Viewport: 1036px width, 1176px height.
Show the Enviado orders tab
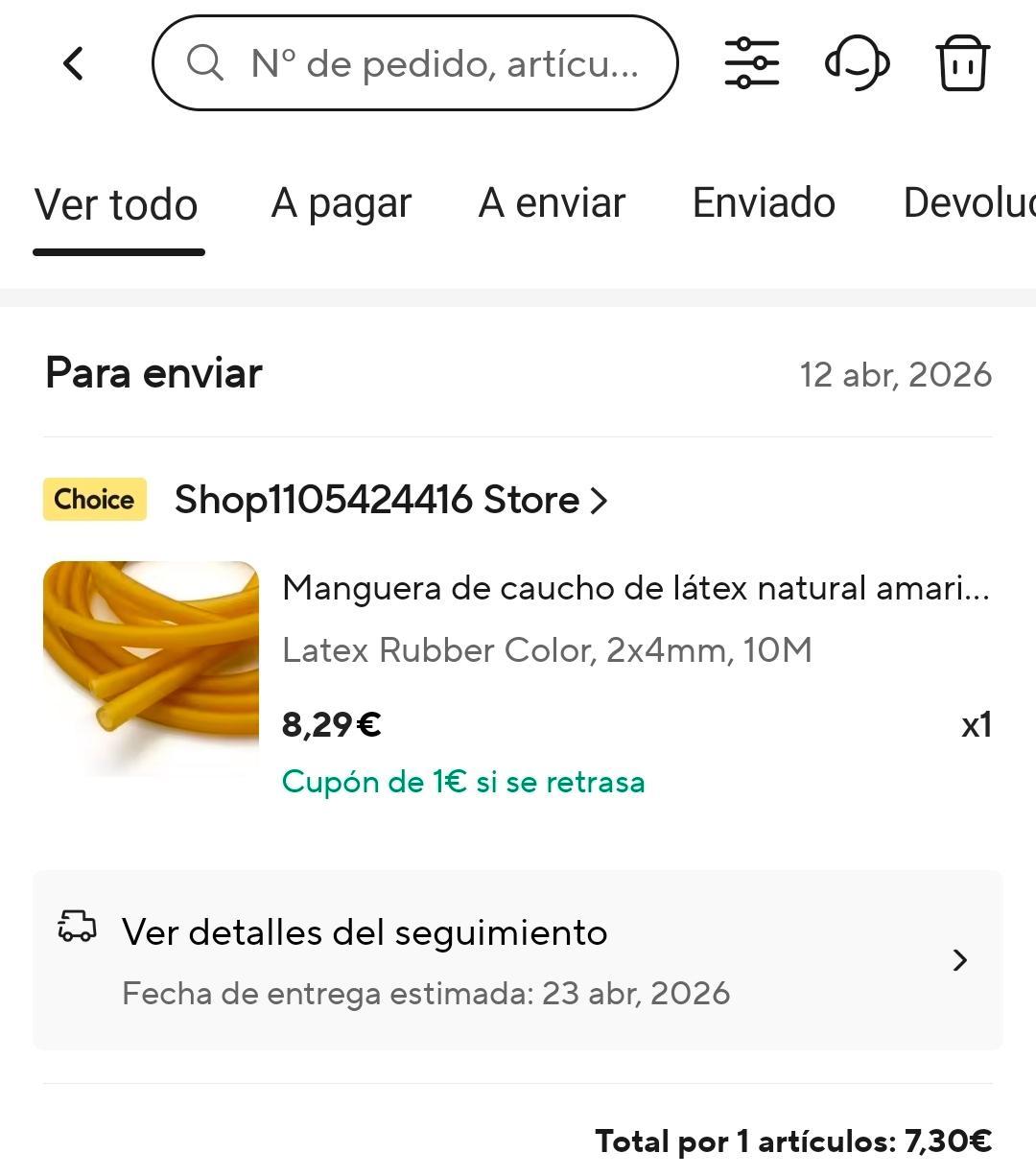[764, 203]
